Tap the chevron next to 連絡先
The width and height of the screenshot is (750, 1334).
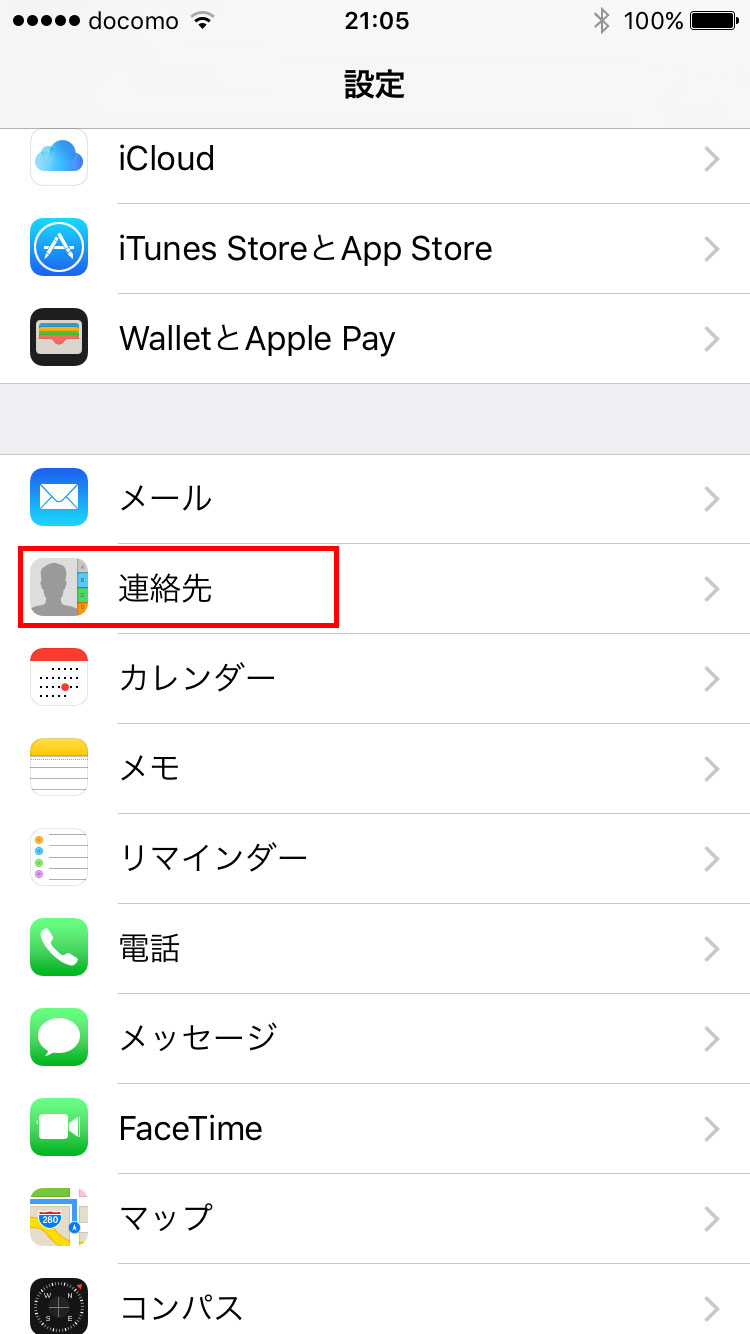point(711,587)
